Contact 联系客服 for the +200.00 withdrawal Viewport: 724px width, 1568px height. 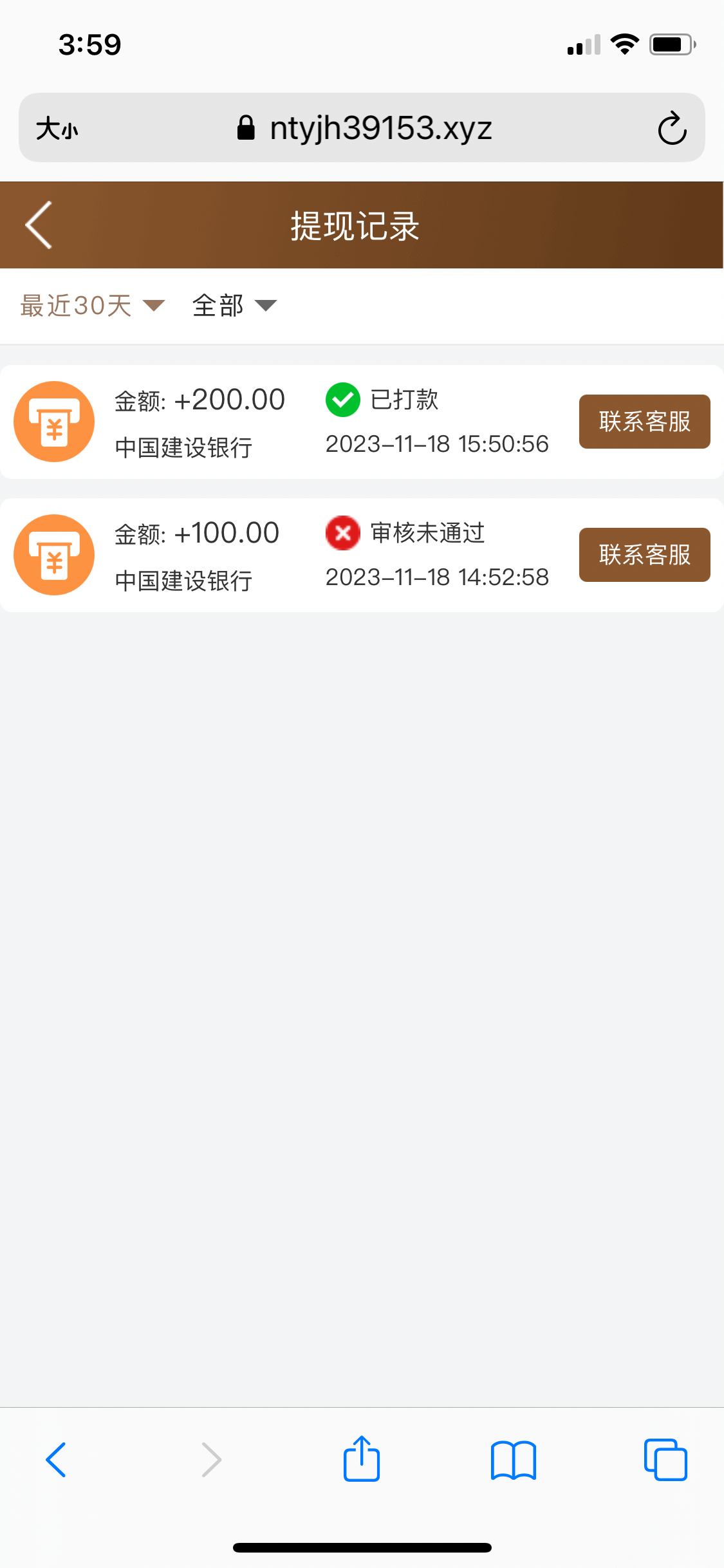click(x=644, y=422)
